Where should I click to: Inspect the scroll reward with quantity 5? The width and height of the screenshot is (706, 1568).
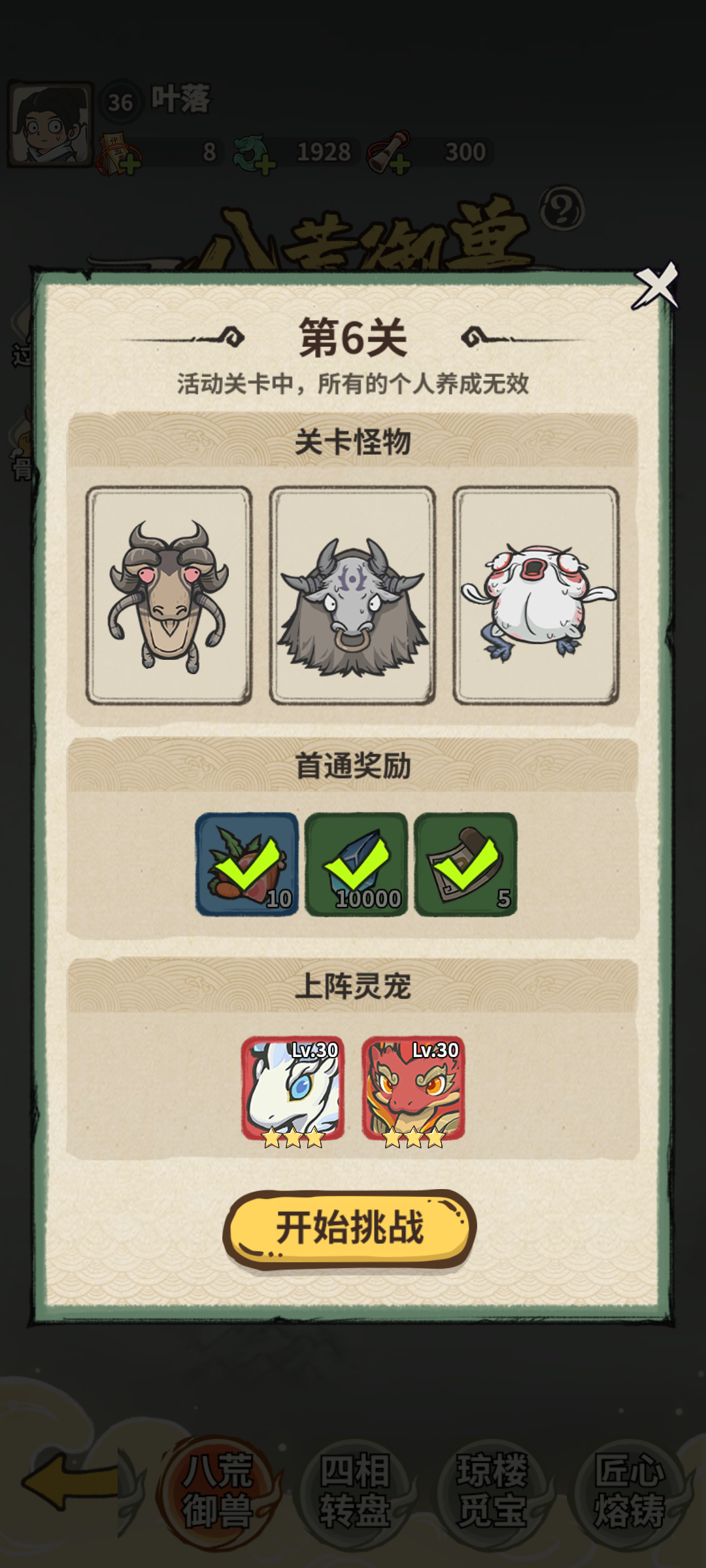pyautogui.click(x=465, y=864)
